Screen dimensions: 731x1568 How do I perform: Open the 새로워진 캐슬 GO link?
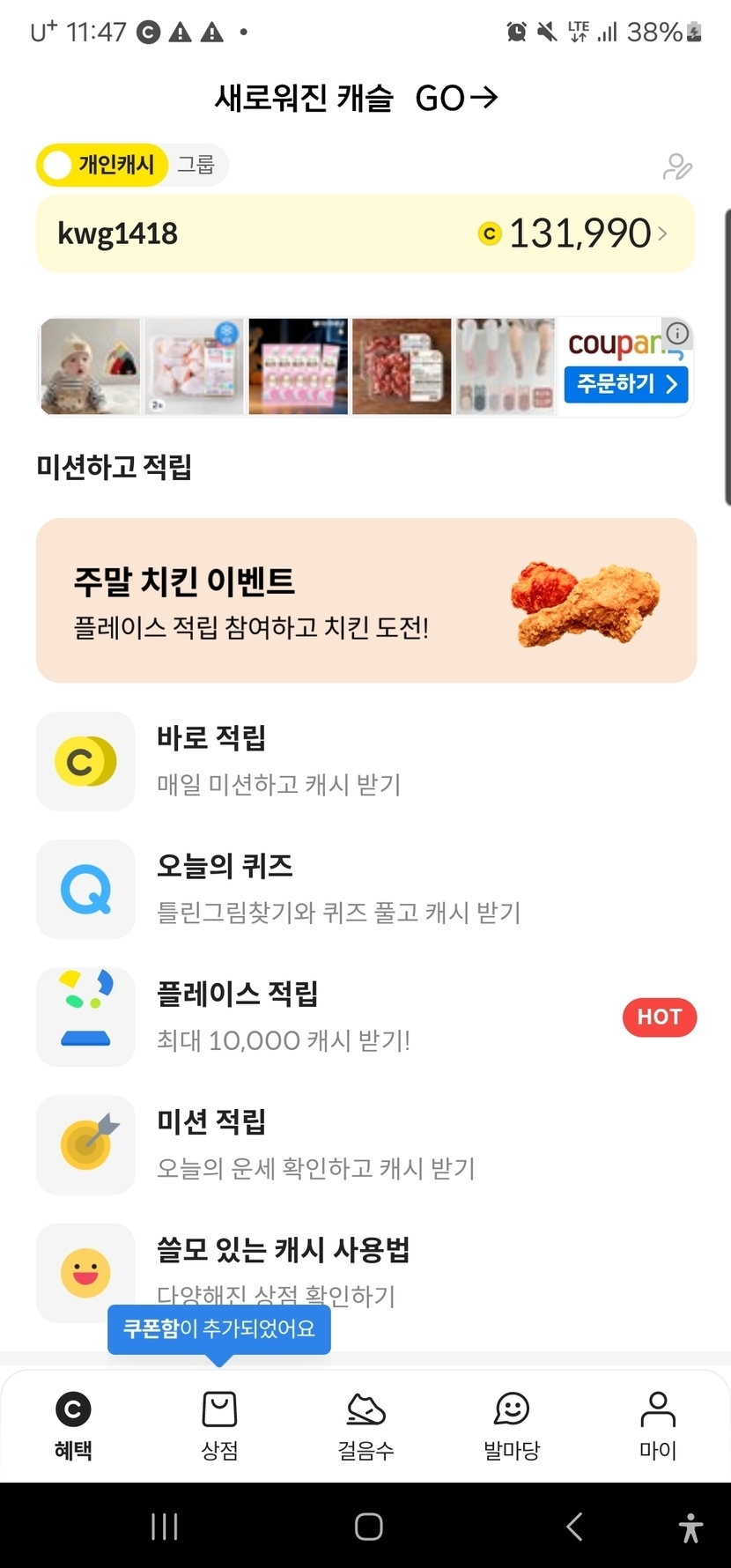pyautogui.click(x=357, y=98)
